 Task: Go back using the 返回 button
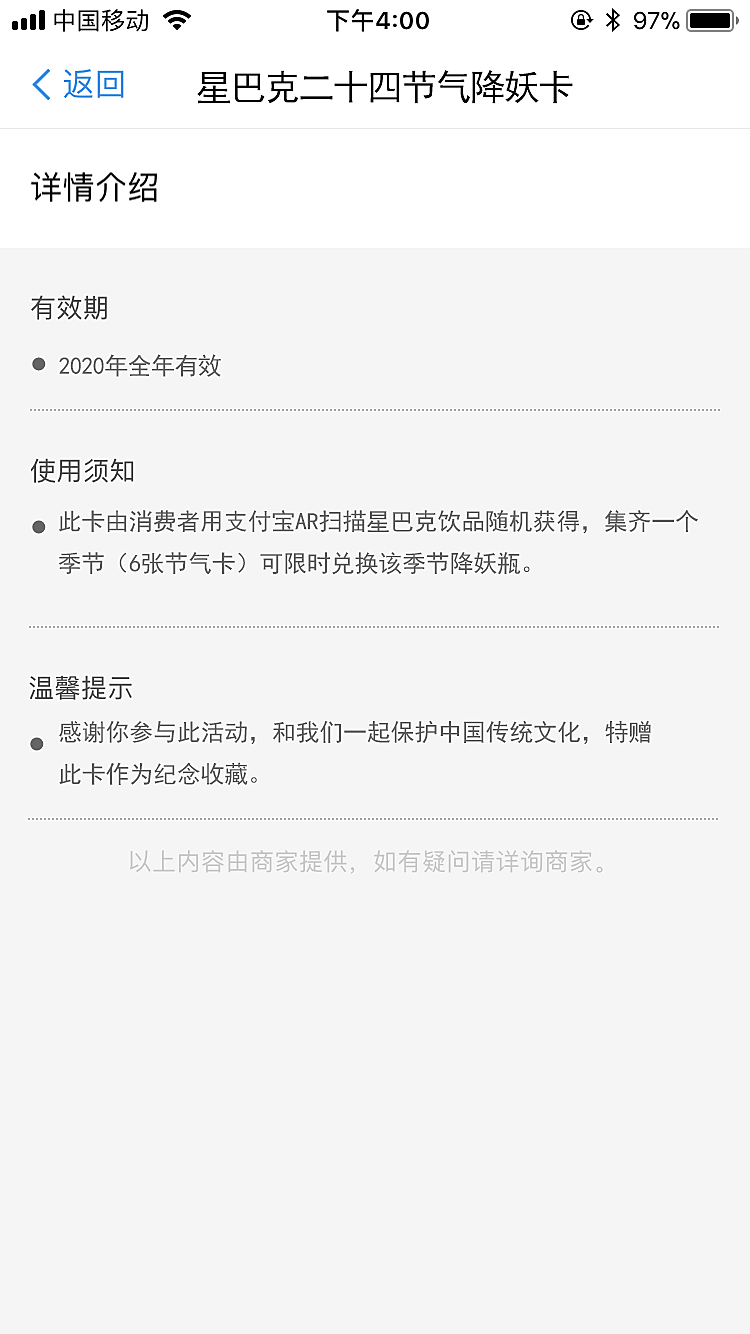click(78, 85)
